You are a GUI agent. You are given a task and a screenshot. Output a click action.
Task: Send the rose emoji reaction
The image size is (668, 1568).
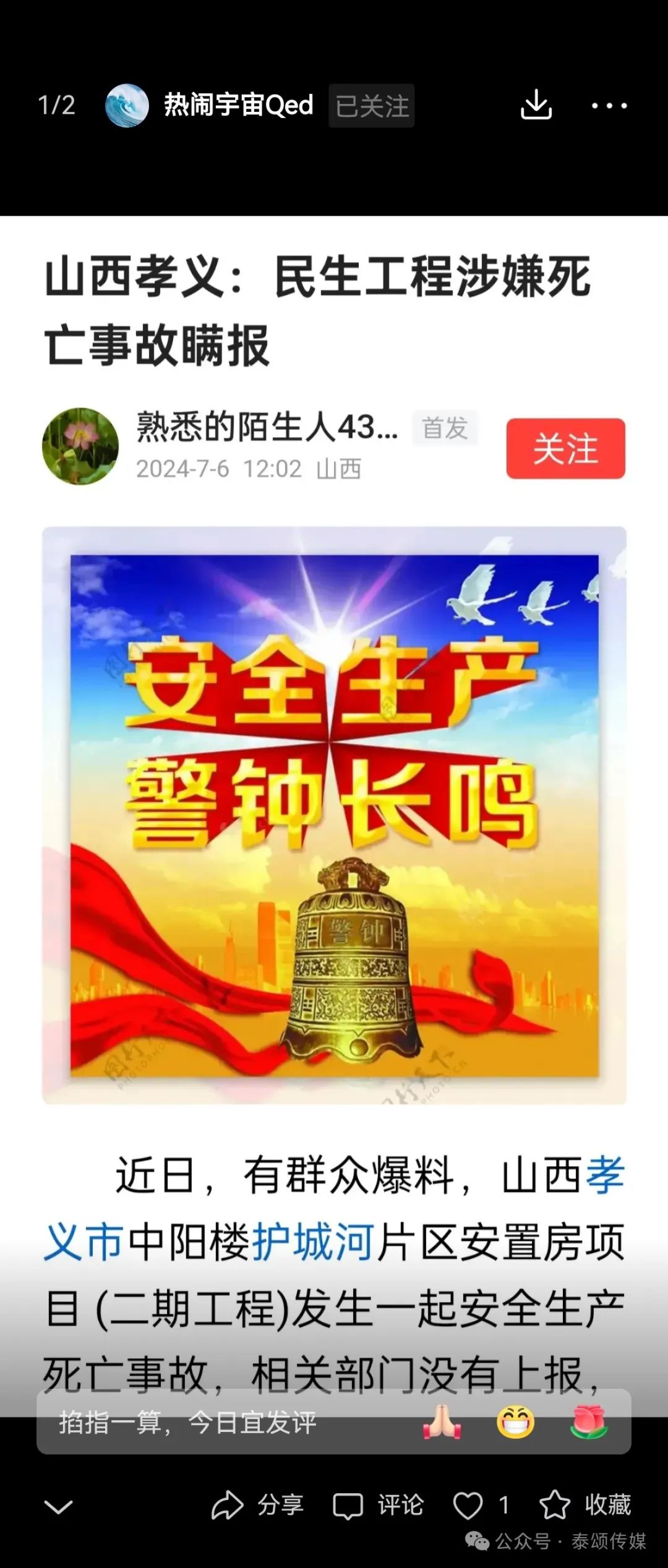(588, 1423)
